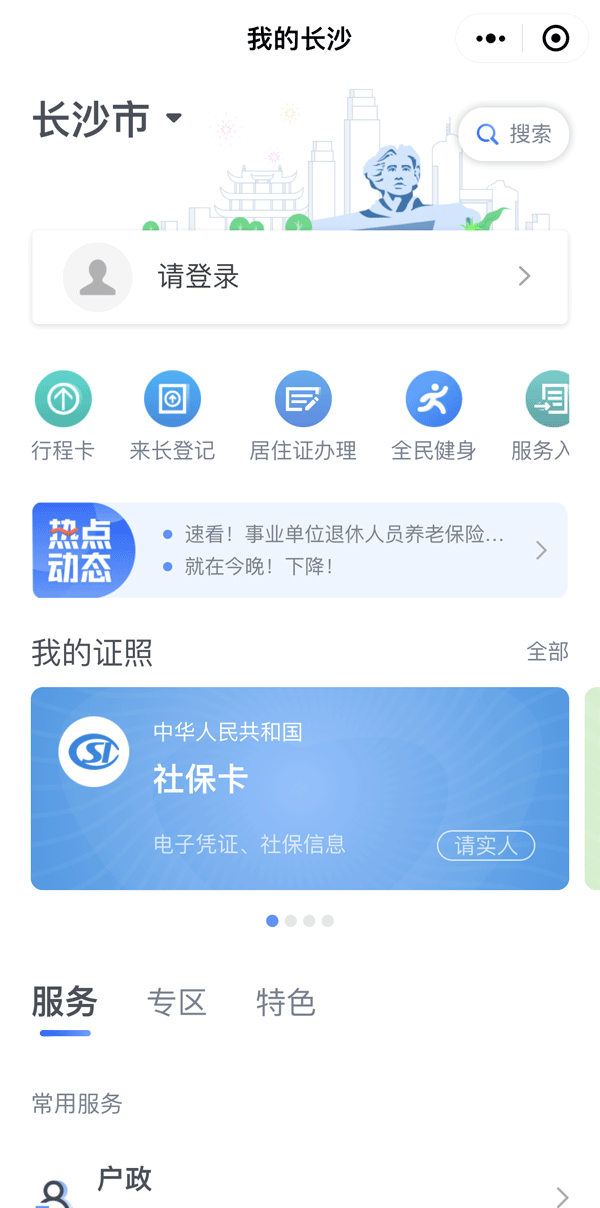Viewport: 600px width, 1208px height.
Task: Tap the 搜索 search button
Action: (514, 134)
